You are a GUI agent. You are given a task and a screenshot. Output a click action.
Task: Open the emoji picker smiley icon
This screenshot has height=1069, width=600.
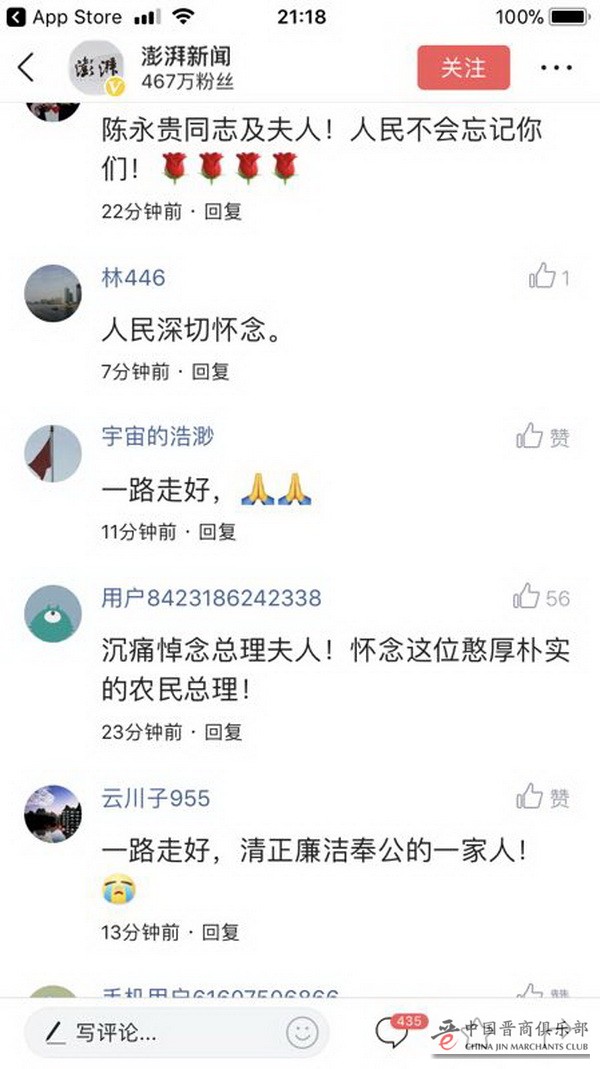pyautogui.click(x=301, y=1032)
